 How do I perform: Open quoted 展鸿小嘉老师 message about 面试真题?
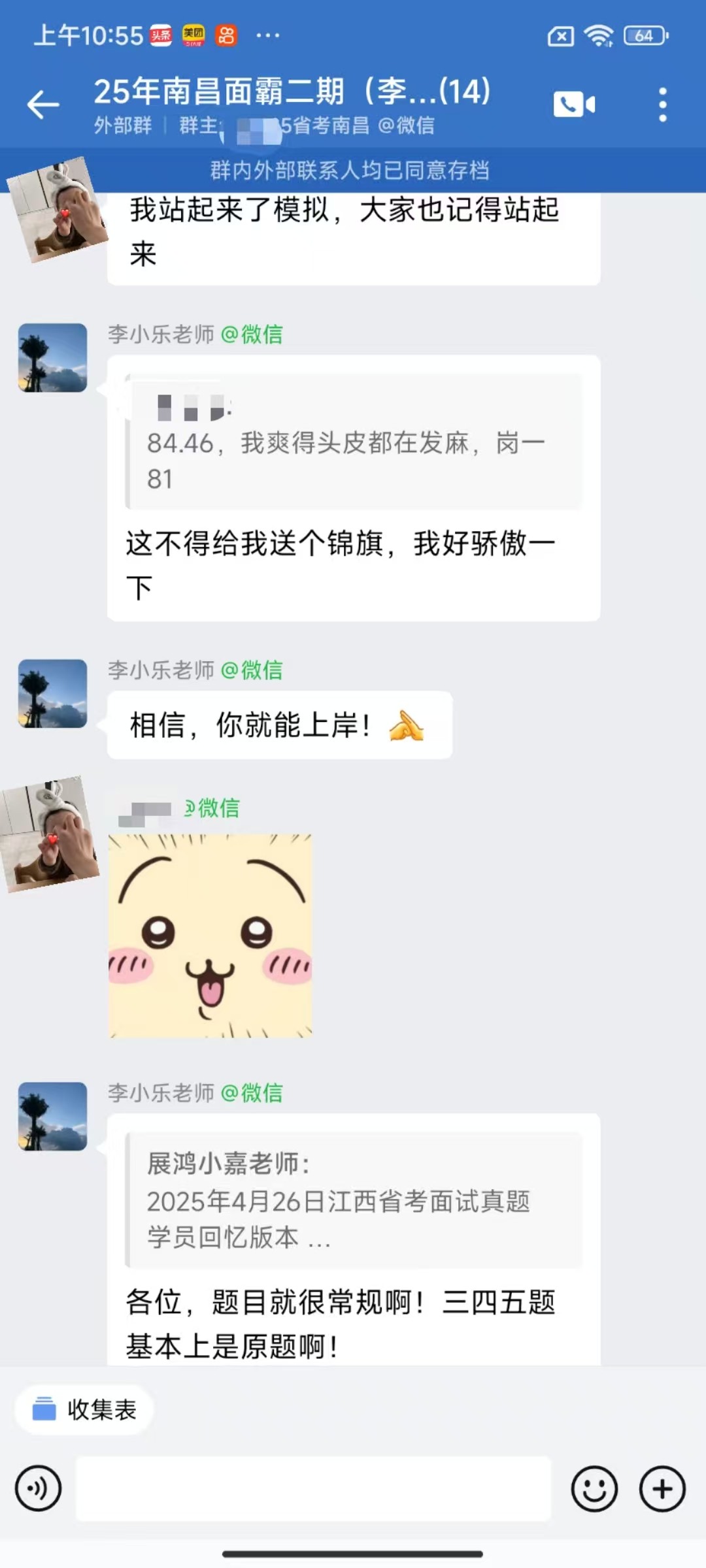[x=353, y=1200]
